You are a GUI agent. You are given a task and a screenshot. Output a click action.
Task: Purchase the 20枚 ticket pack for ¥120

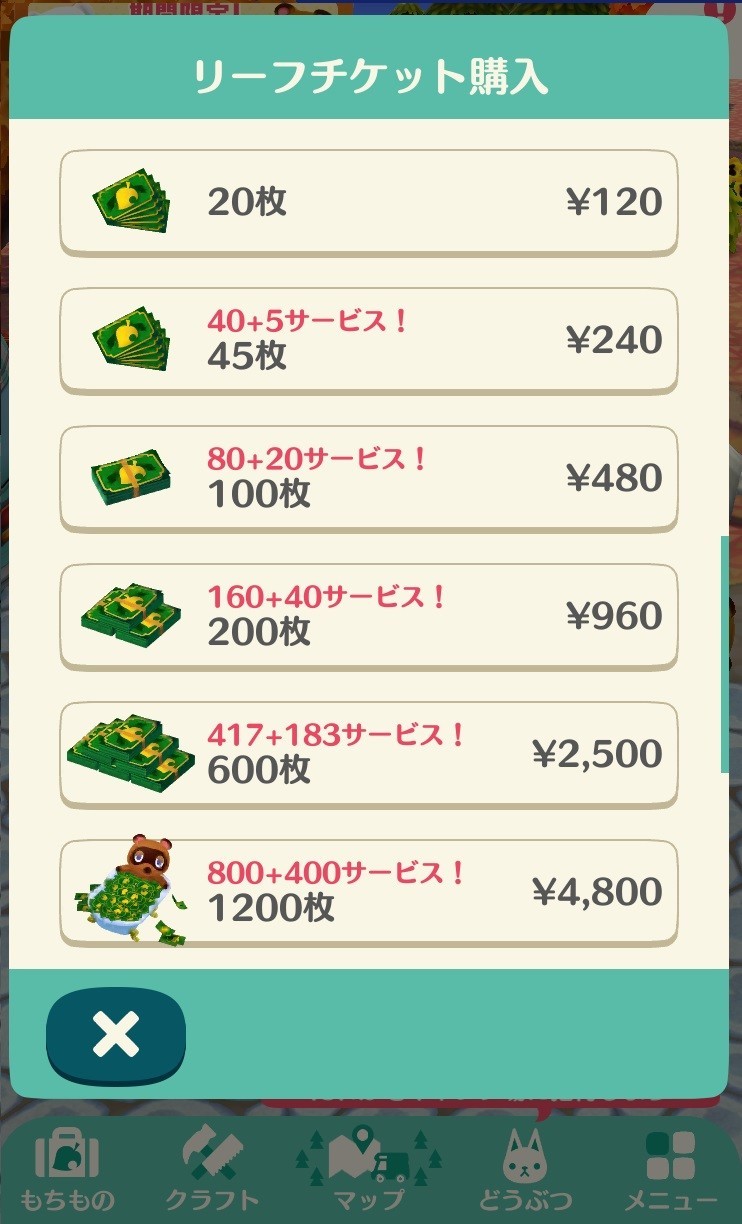368,201
